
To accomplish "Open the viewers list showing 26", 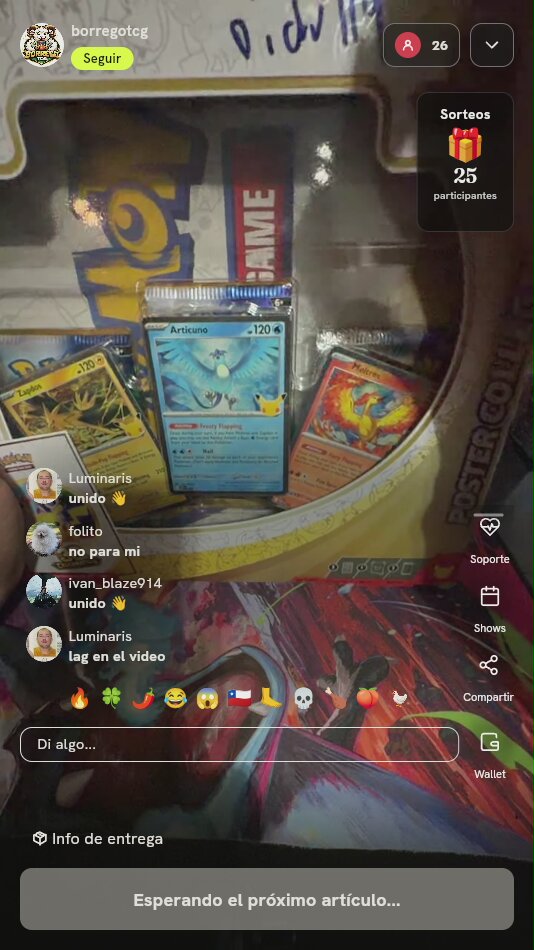I will coord(421,45).
